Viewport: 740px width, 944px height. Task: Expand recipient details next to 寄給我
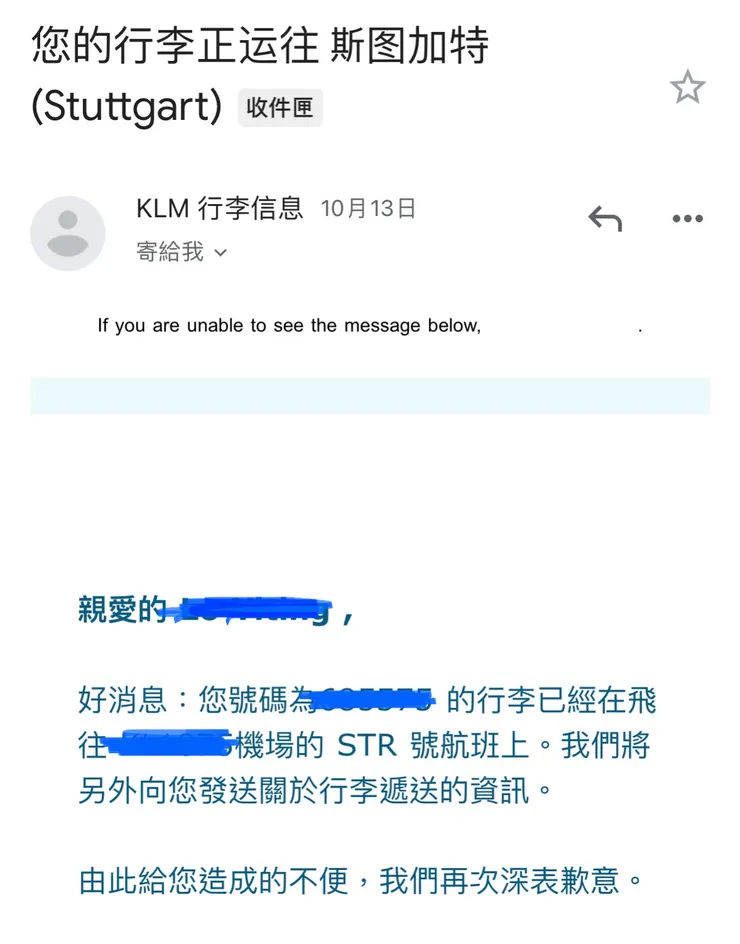(221, 253)
